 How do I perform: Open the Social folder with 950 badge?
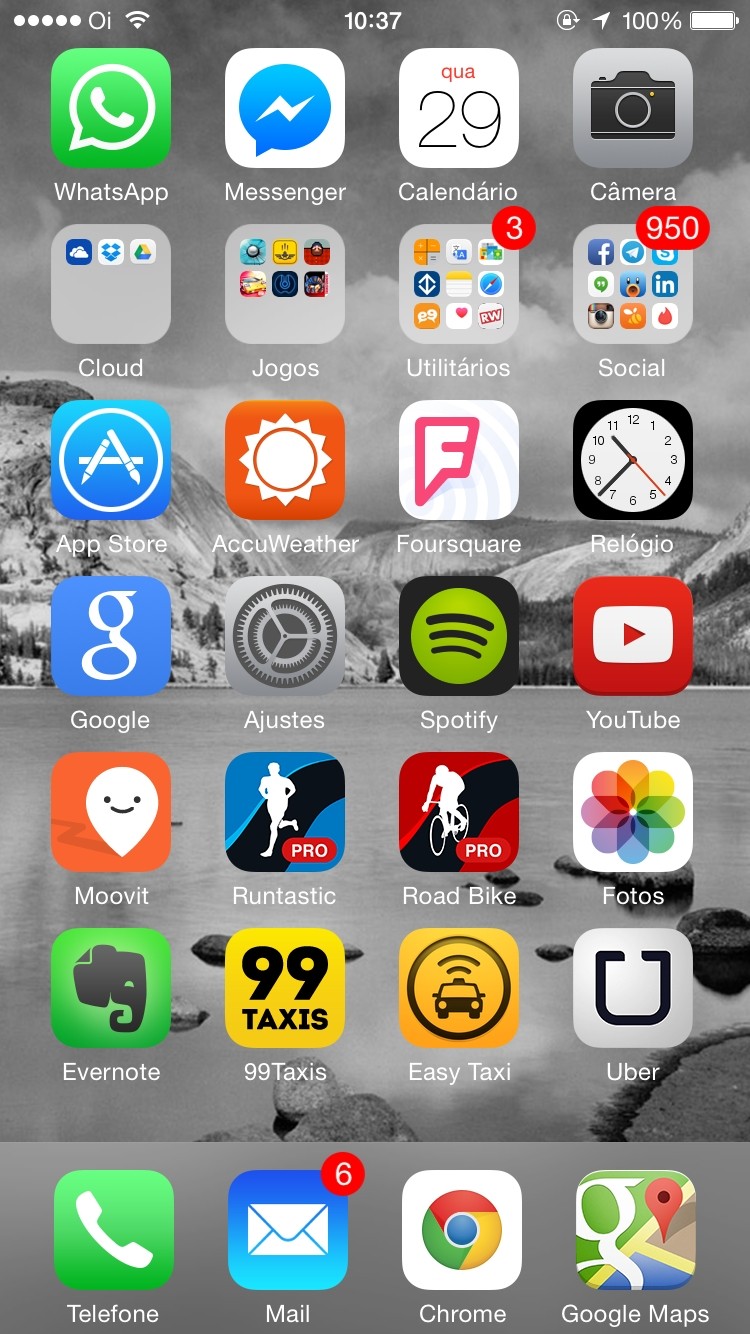(x=633, y=284)
